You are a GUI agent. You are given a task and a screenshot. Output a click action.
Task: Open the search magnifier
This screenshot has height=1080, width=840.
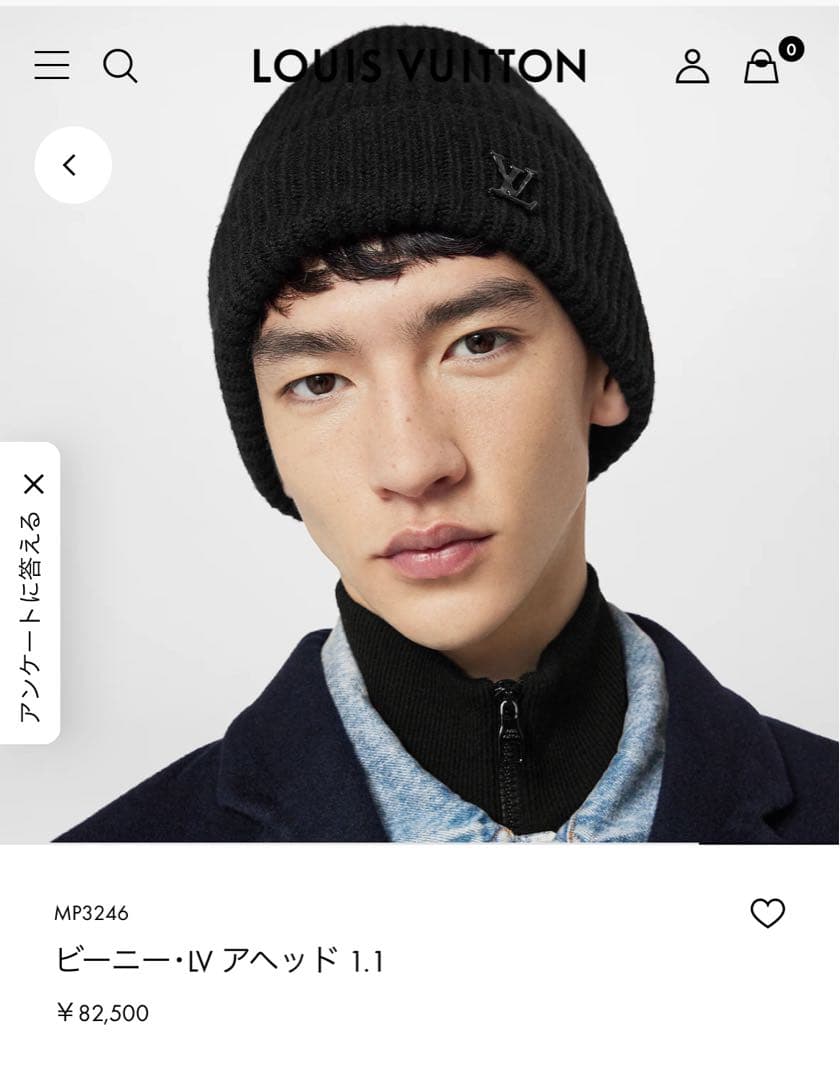tap(120, 66)
